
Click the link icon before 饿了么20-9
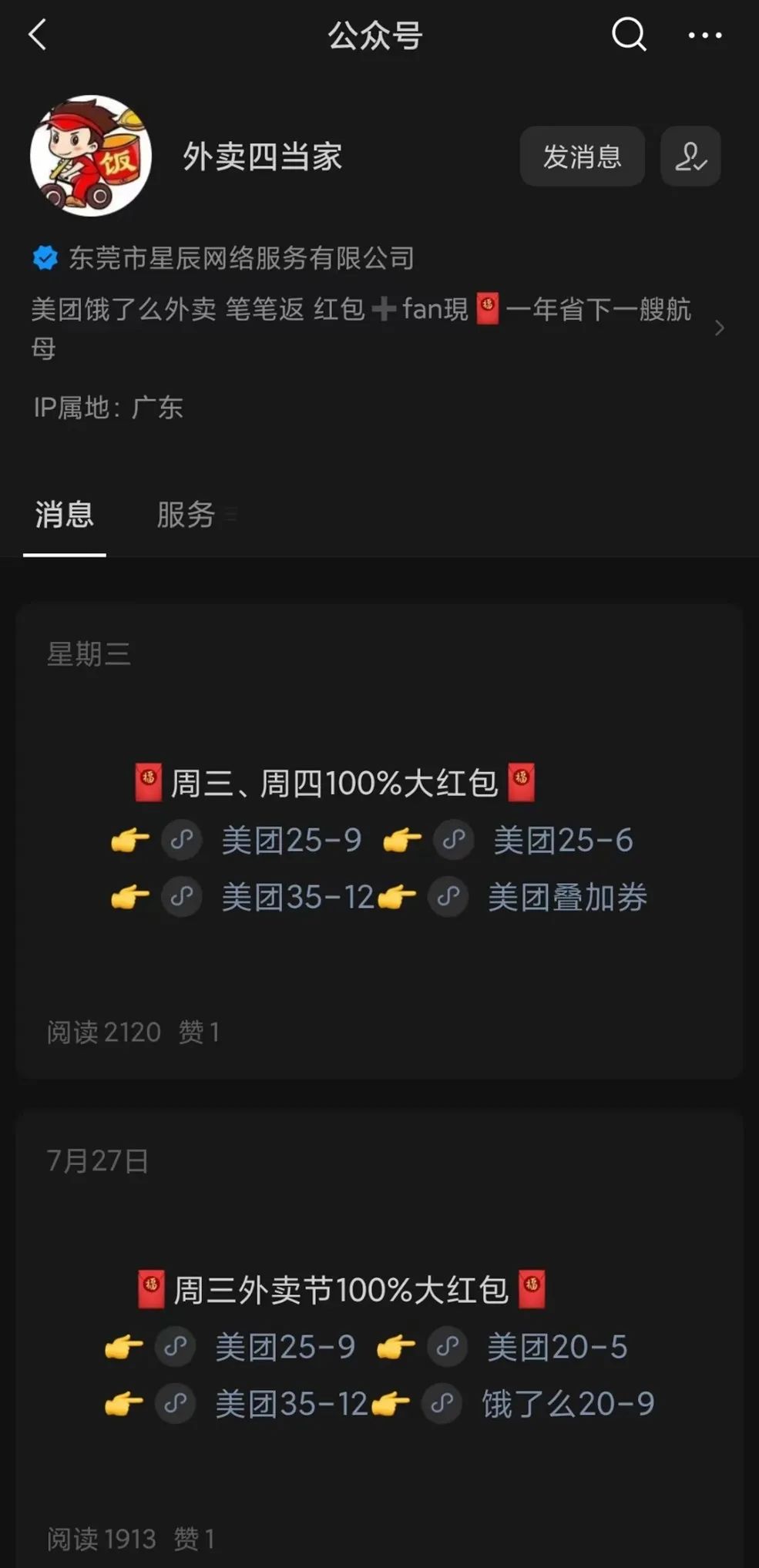(x=440, y=1404)
